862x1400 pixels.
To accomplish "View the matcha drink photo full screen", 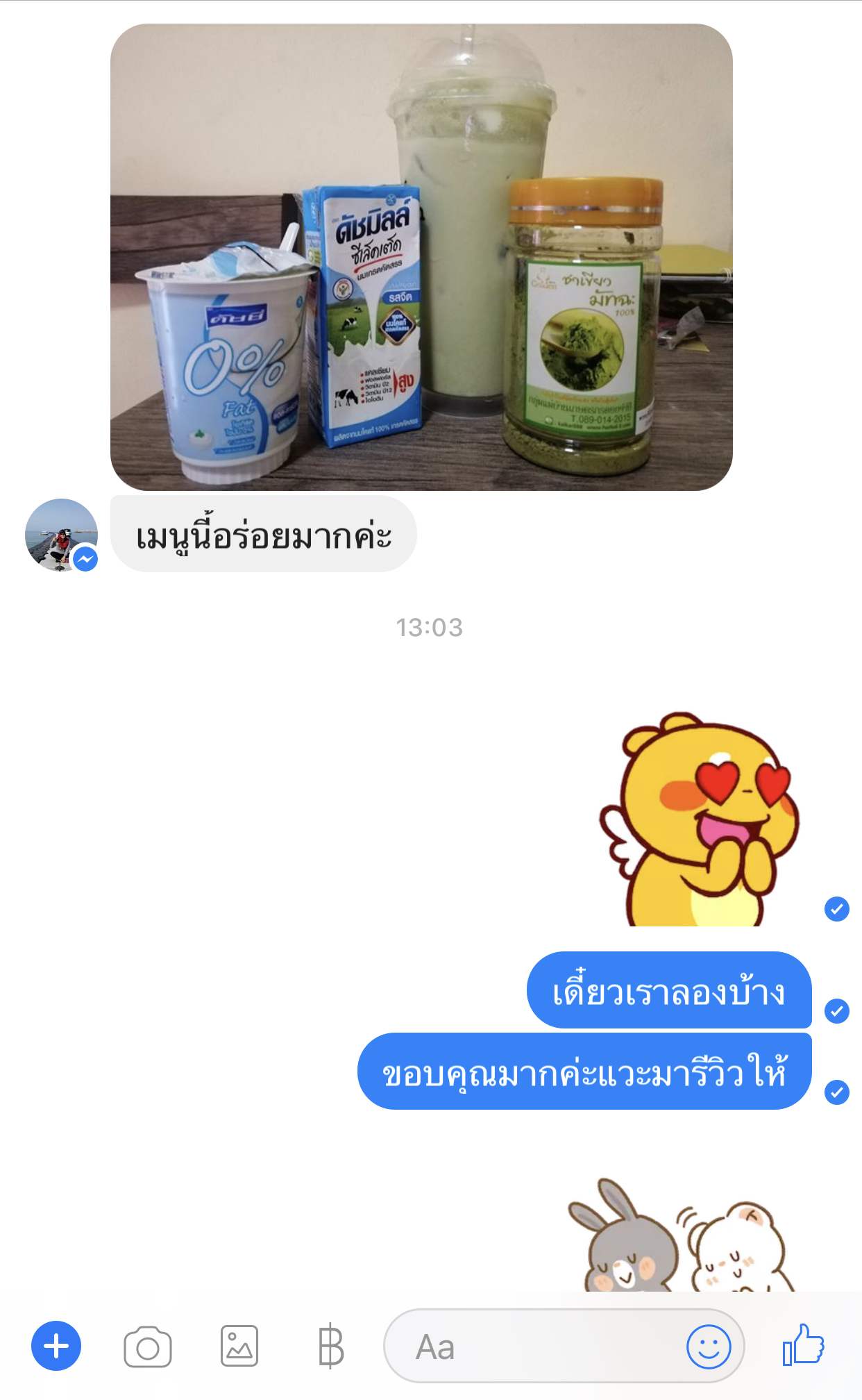I will 421,257.
